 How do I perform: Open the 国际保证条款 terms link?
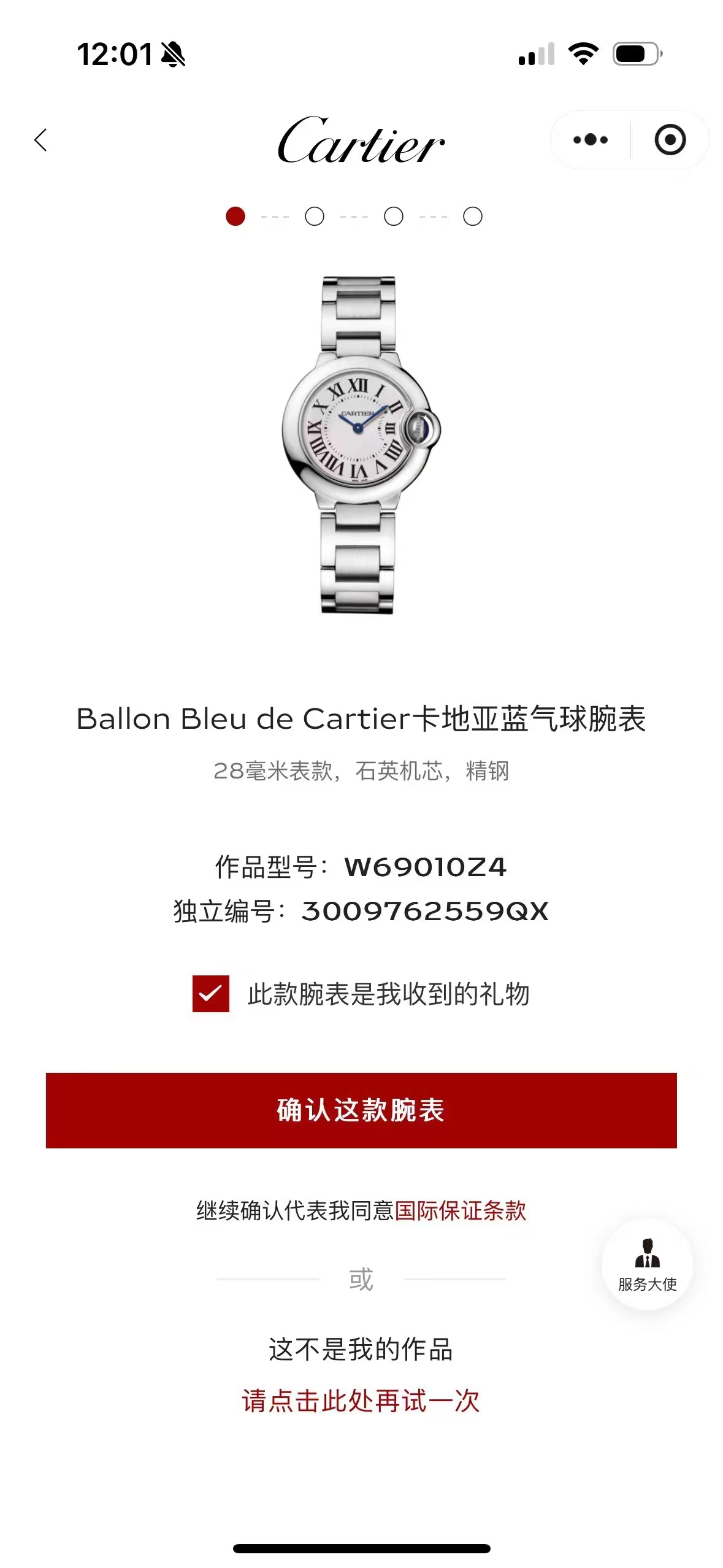point(460,1210)
